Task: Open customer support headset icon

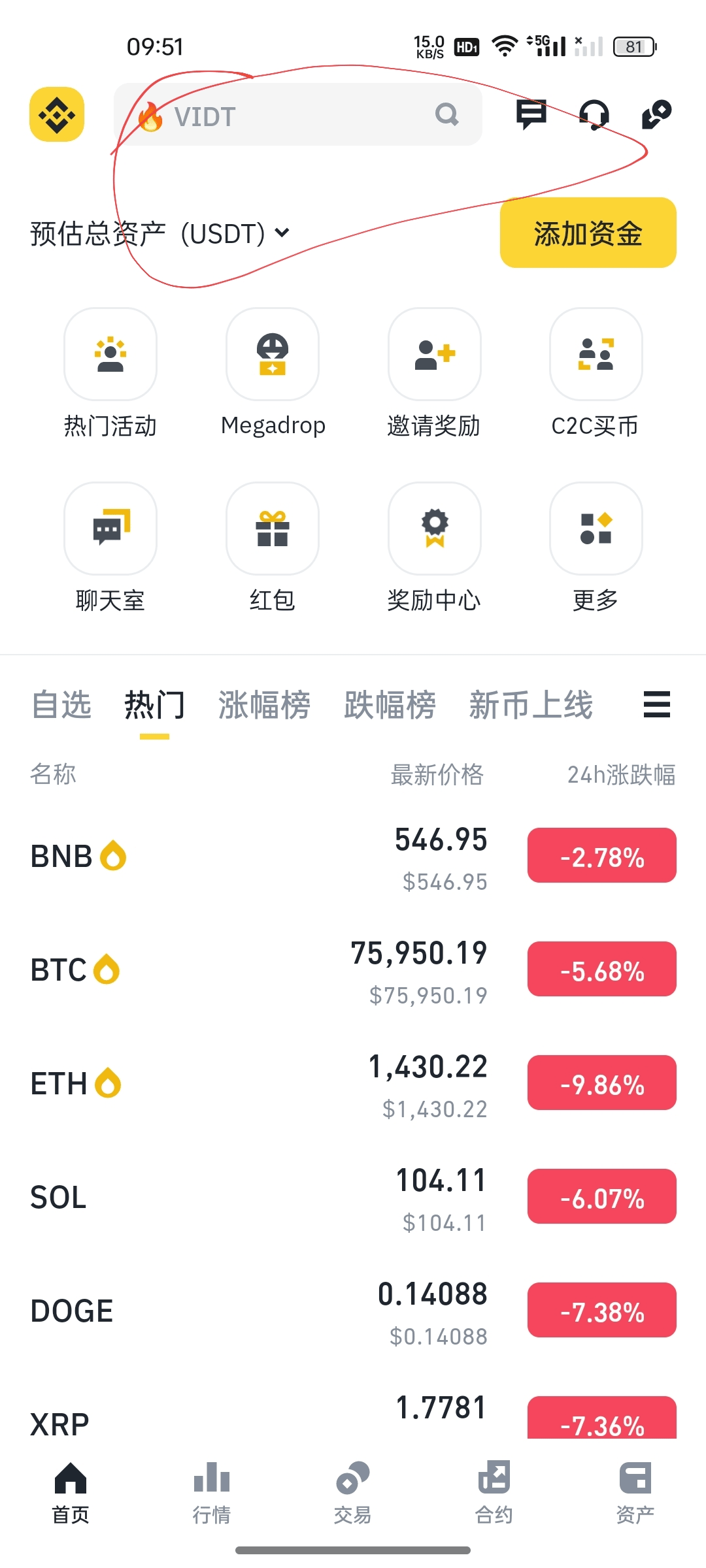Action: (x=594, y=114)
